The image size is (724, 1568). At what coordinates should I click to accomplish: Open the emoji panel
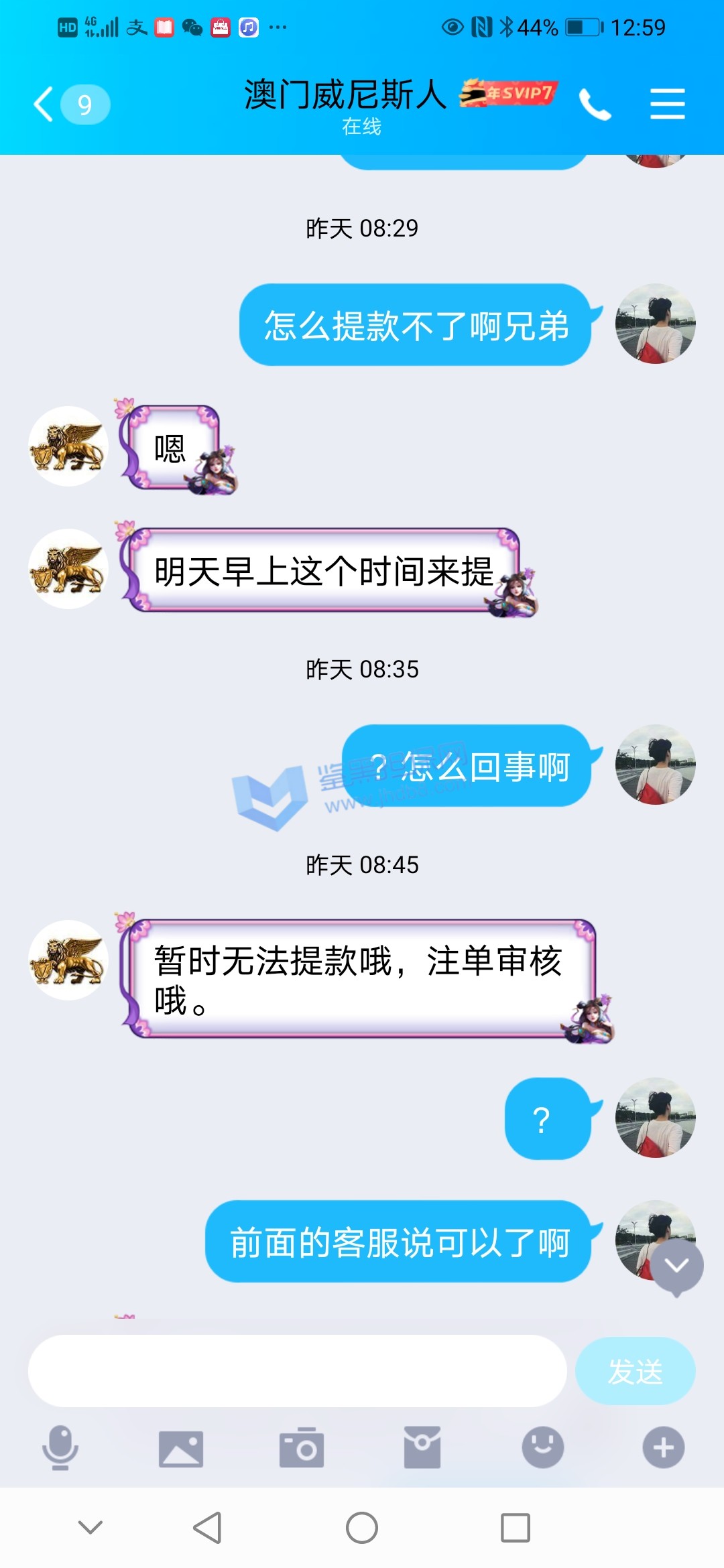(x=543, y=1447)
